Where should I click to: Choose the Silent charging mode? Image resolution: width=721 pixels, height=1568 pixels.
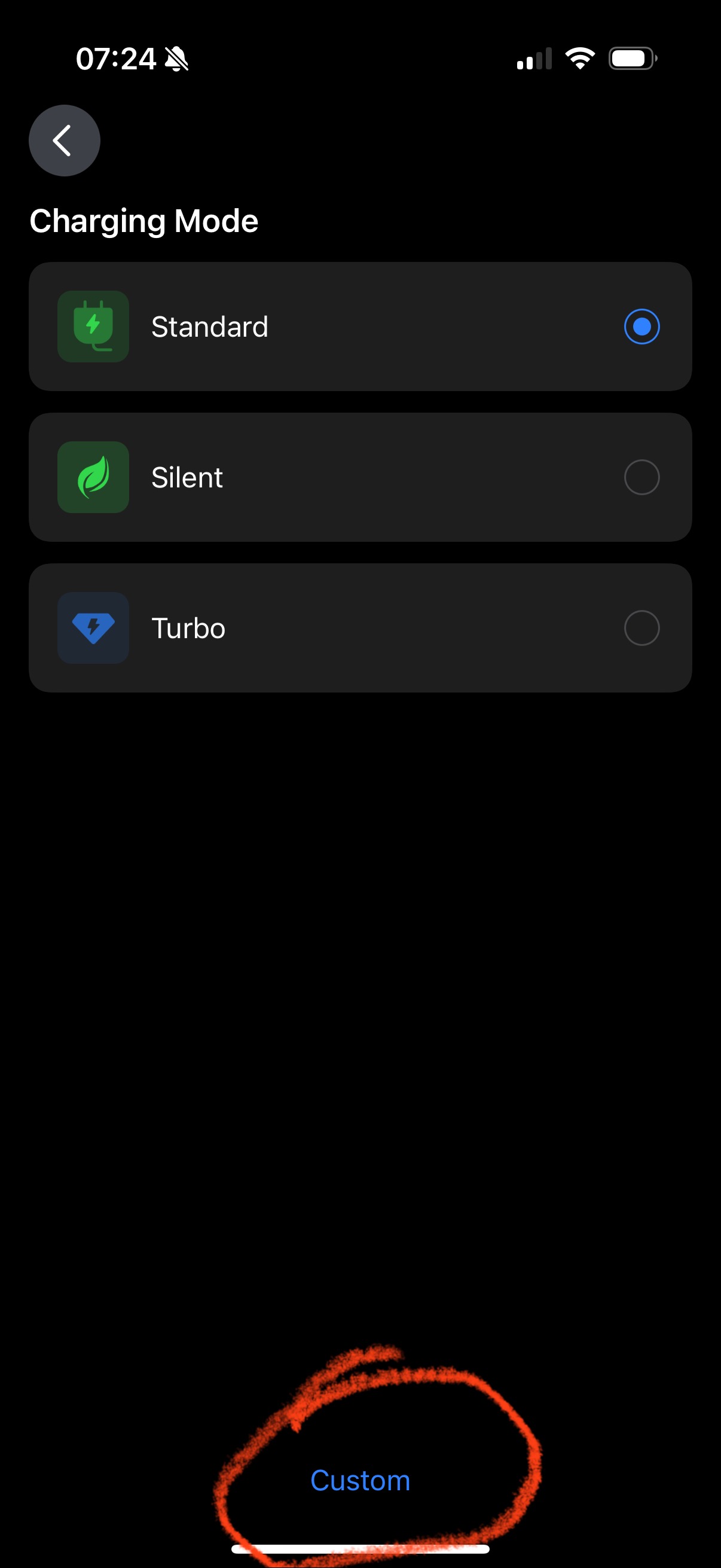point(360,477)
